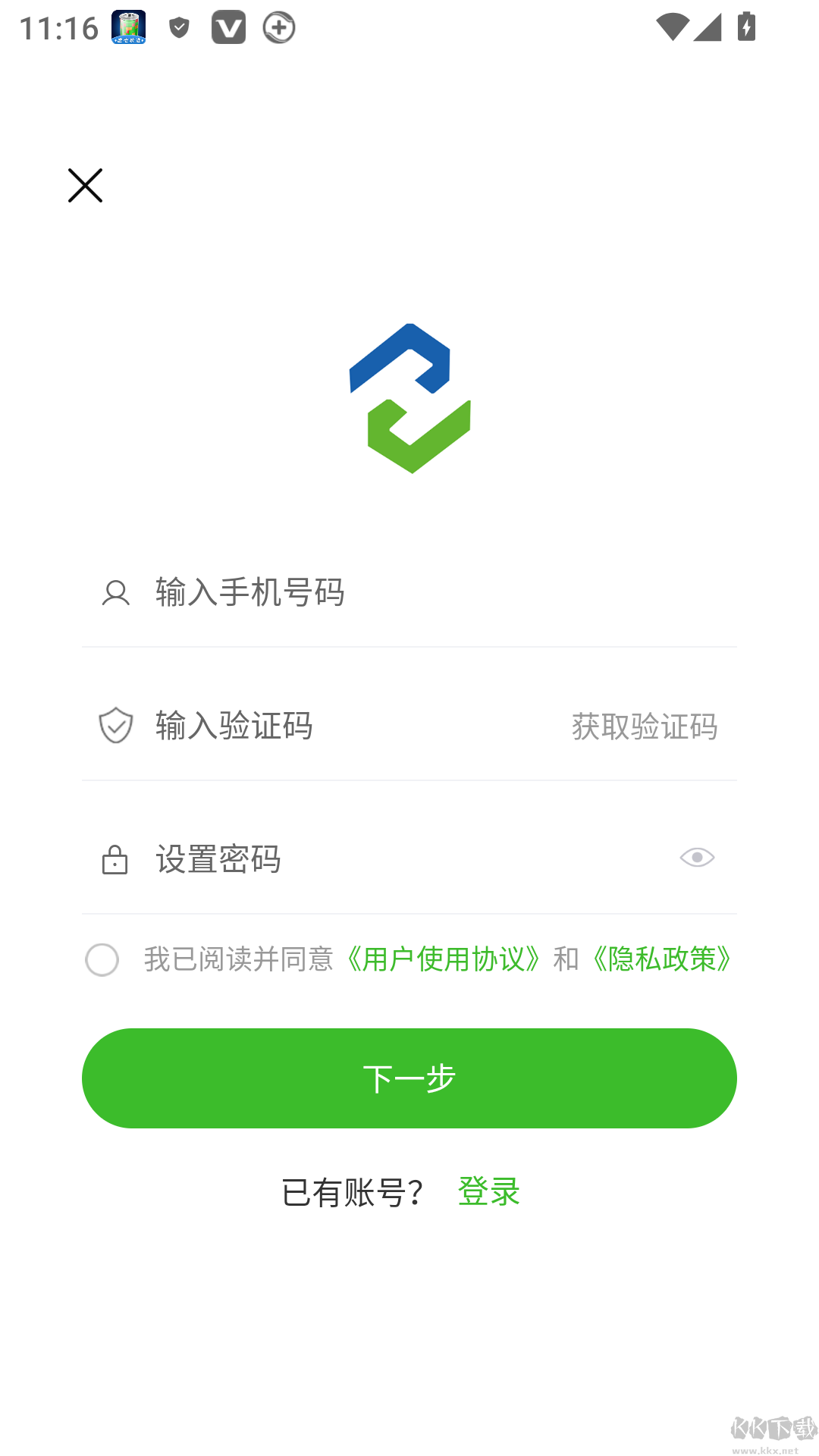Toggle password visibility with the eye icon
819x1456 pixels.
click(x=697, y=858)
